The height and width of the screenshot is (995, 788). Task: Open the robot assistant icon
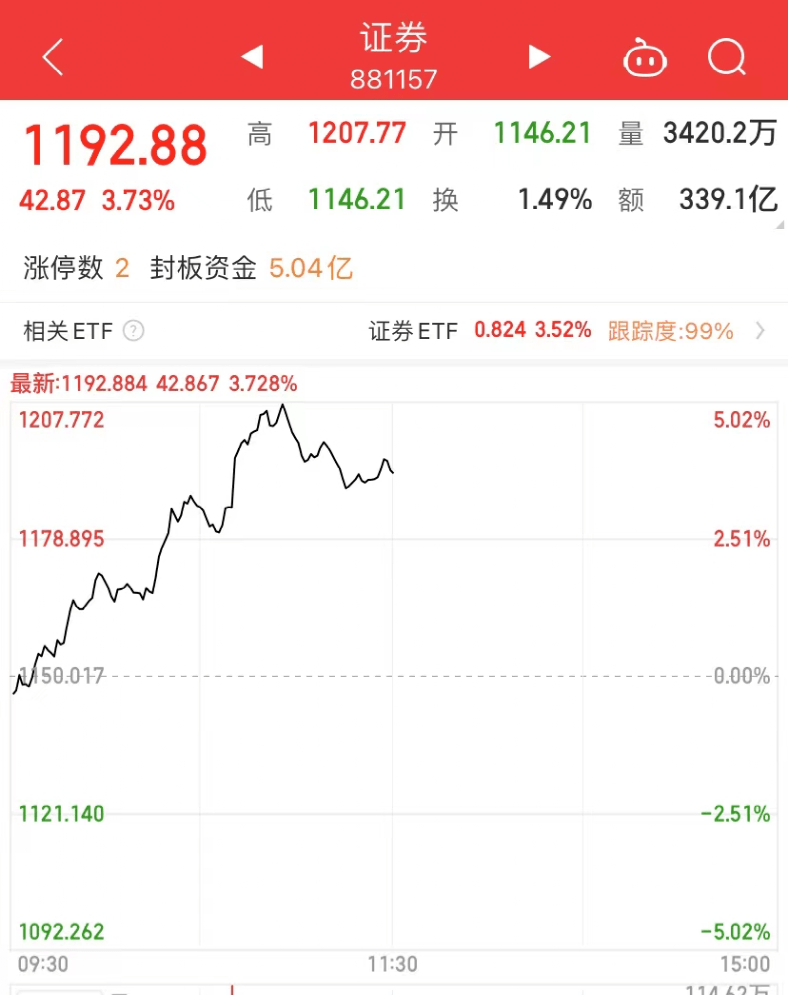click(x=645, y=58)
